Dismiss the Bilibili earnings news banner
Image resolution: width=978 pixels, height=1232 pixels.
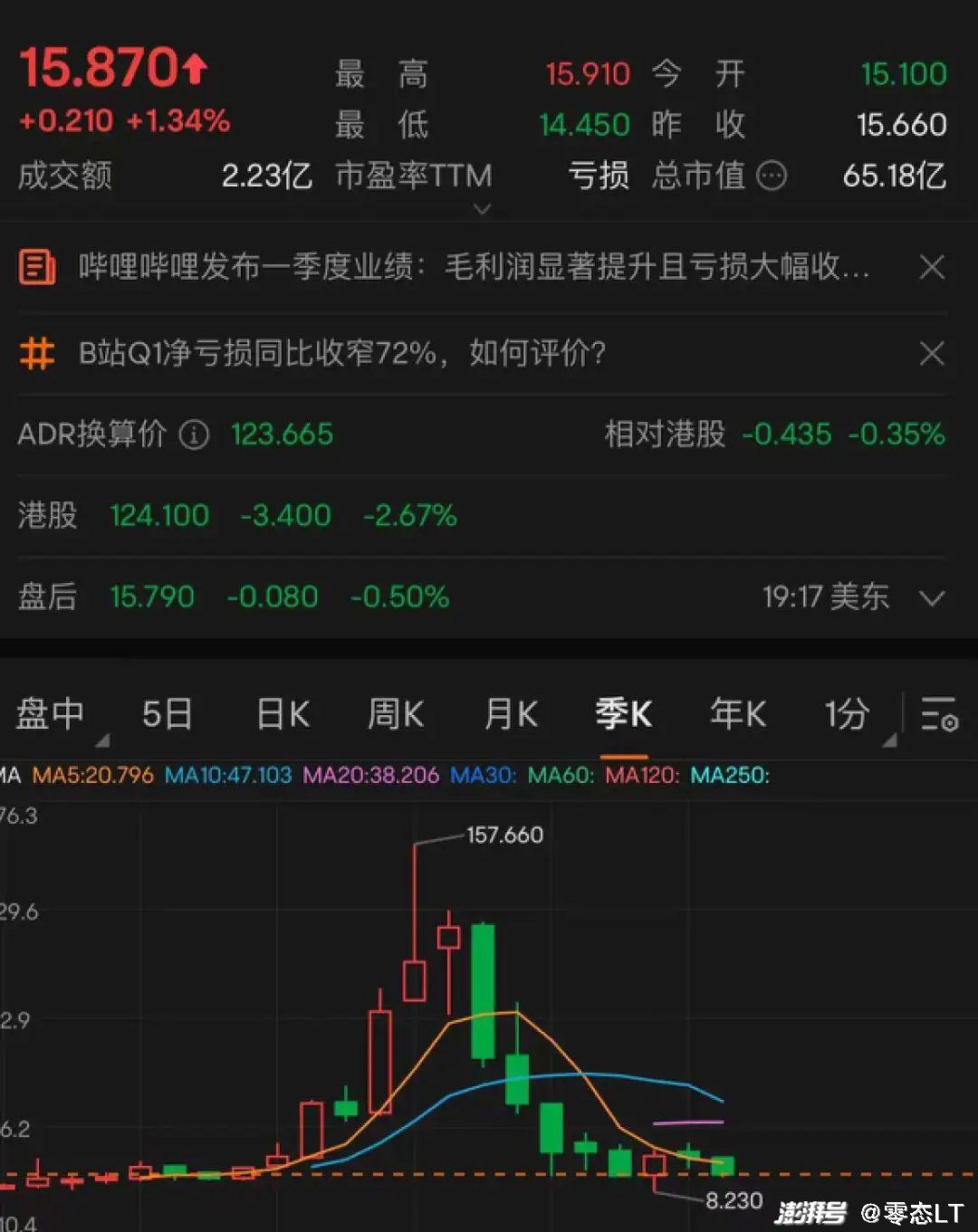coord(932,267)
